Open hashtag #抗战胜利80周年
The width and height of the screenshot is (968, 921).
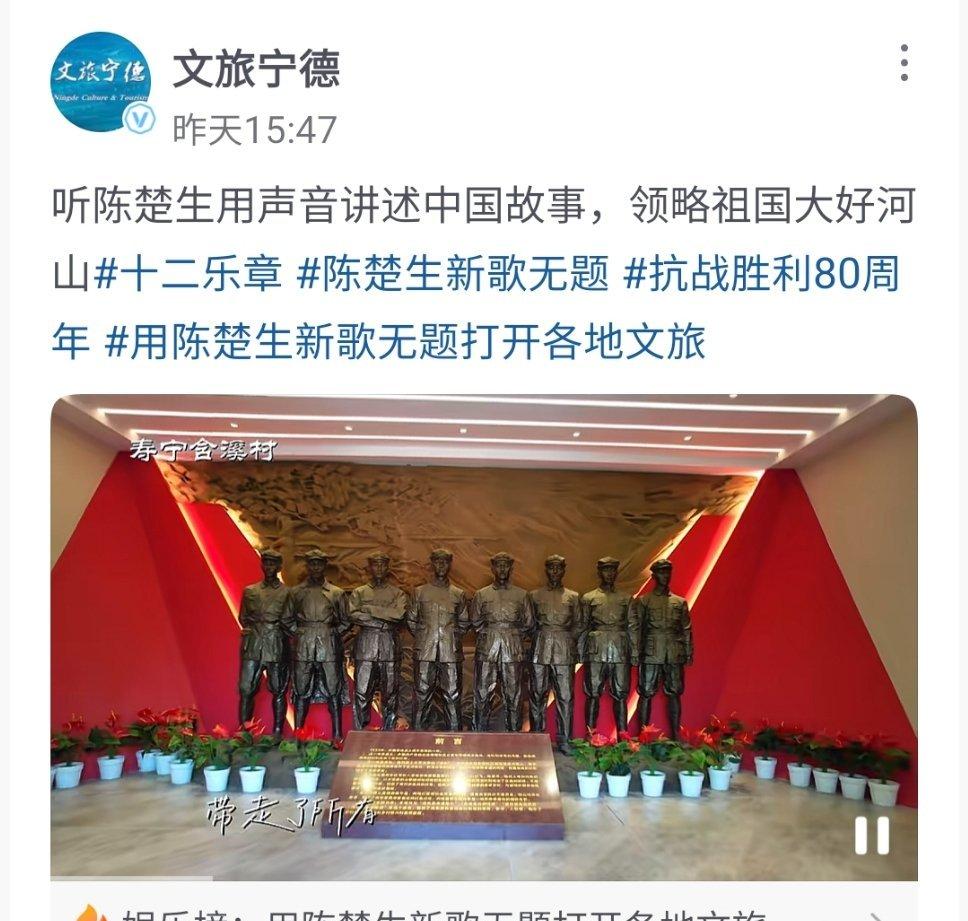pyautogui.click(x=760, y=273)
